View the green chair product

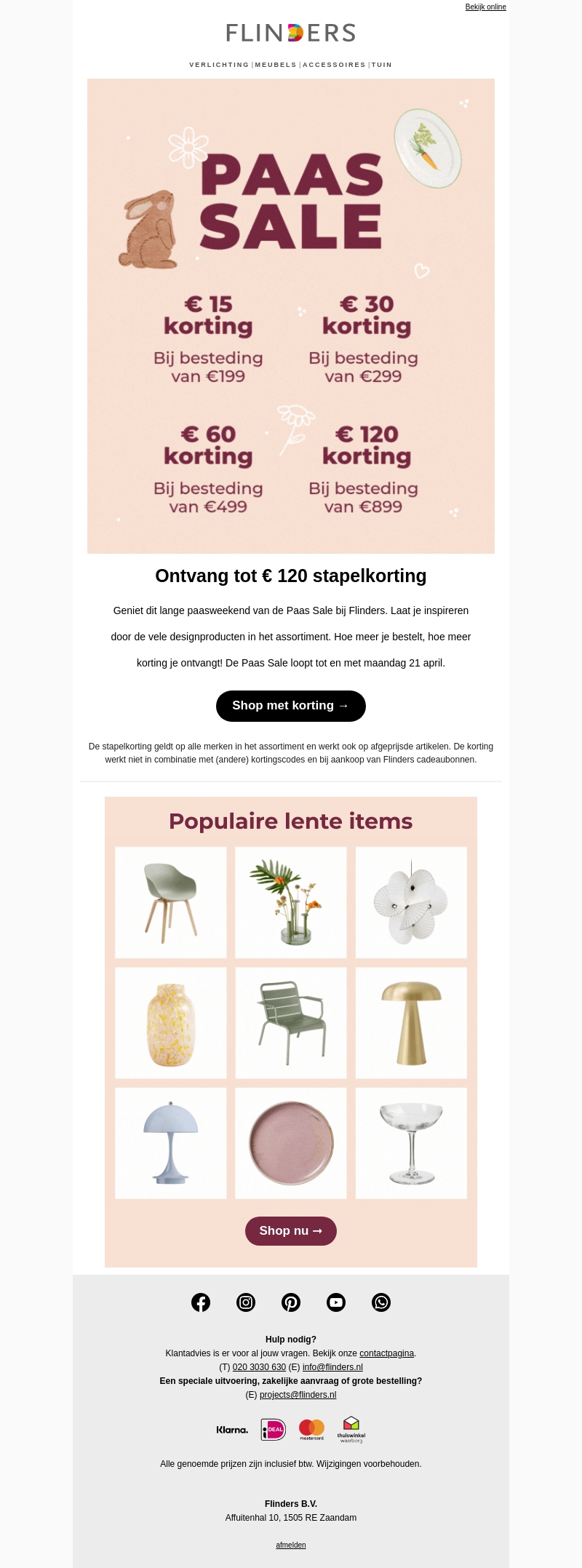click(171, 902)
